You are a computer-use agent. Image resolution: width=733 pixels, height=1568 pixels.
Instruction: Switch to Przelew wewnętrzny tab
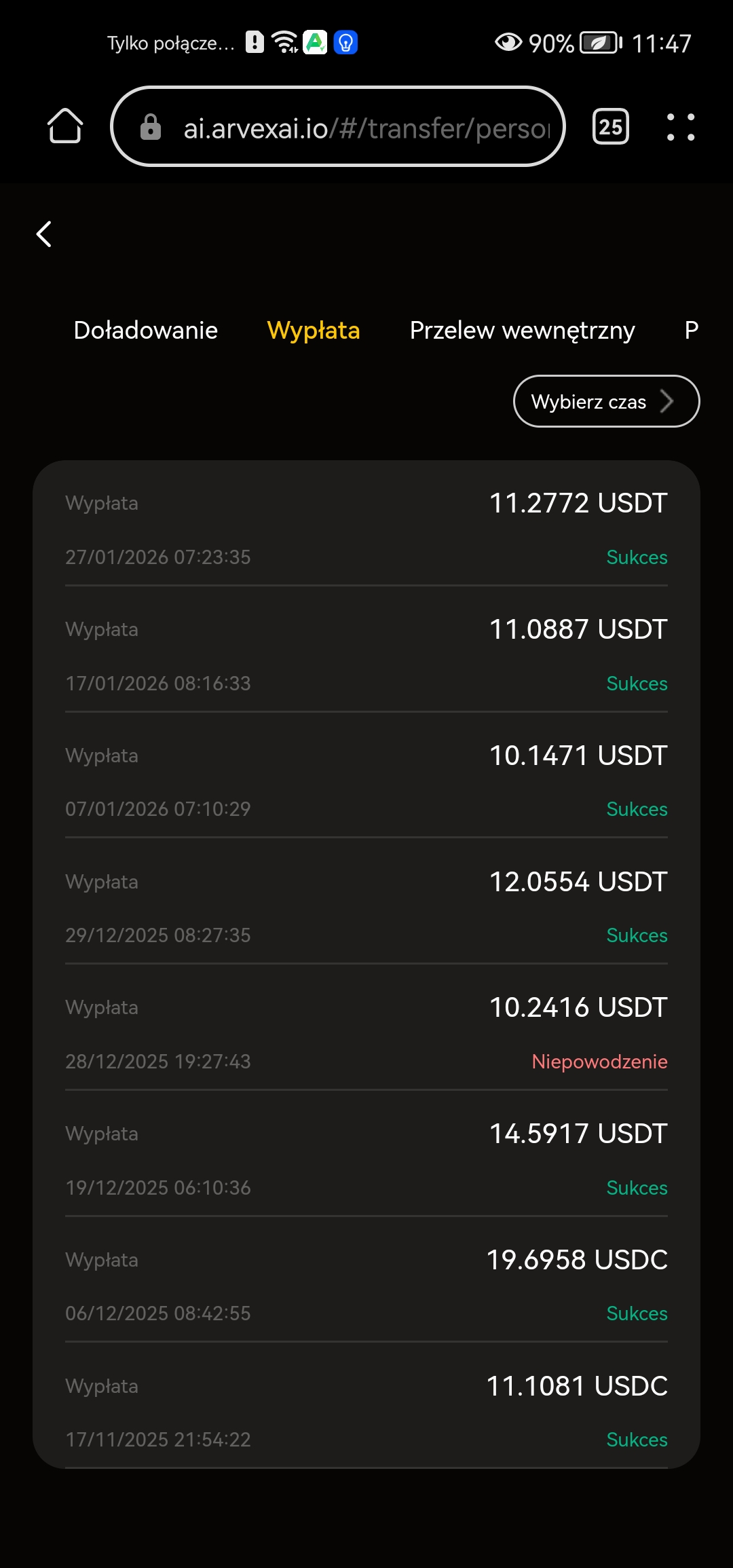point(523,331)
